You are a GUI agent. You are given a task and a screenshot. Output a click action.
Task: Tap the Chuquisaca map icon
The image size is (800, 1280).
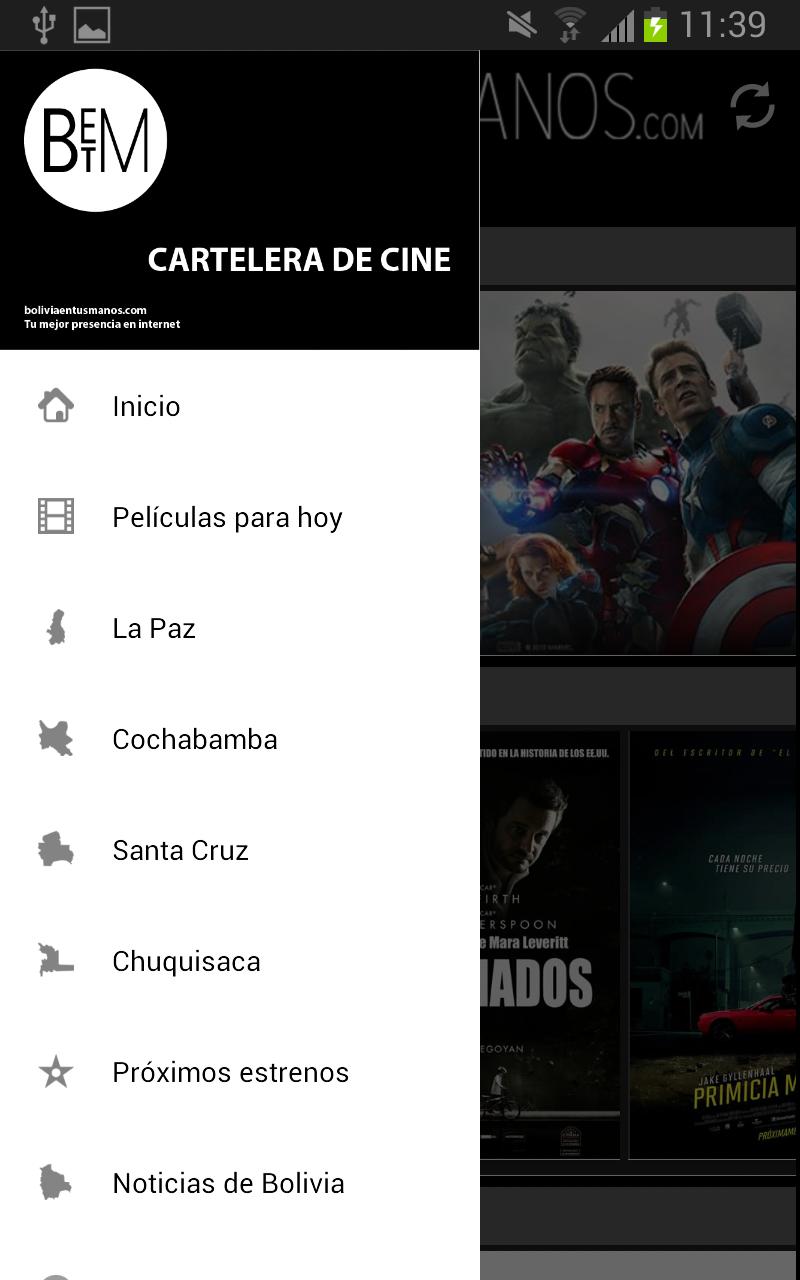tap(56, 961)
